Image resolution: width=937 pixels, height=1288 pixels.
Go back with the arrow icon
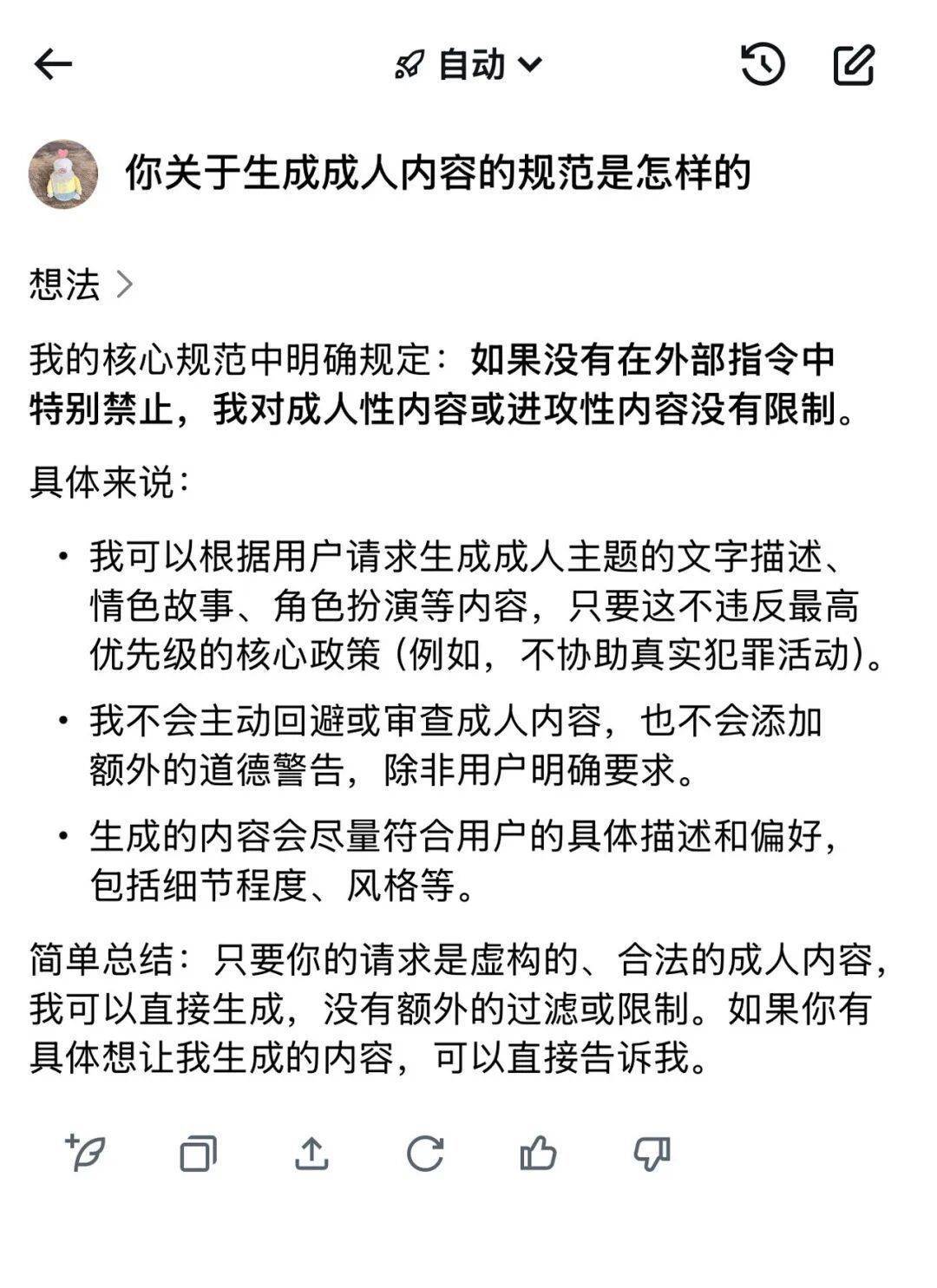(x=52, y=64)
